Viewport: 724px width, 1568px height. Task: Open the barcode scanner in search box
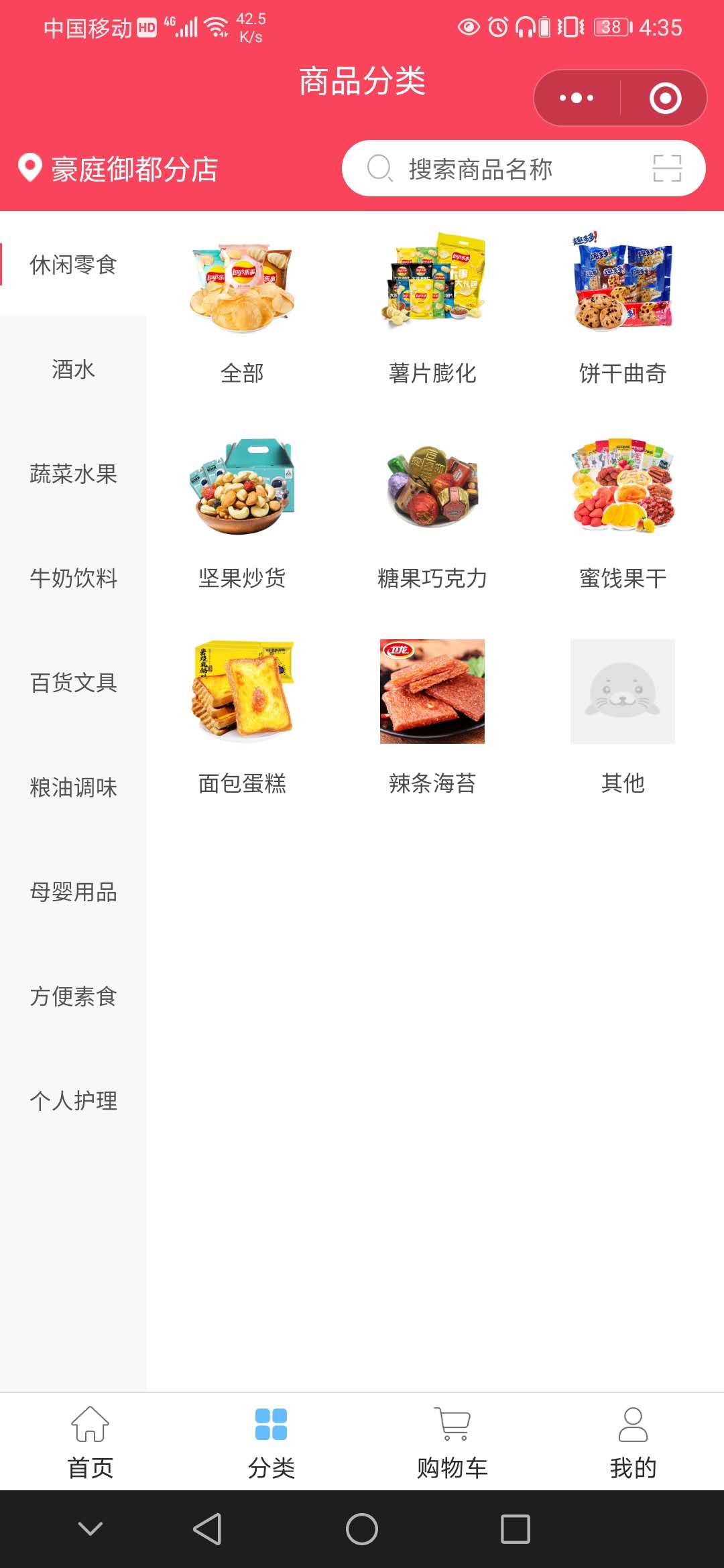click(667, 168)
